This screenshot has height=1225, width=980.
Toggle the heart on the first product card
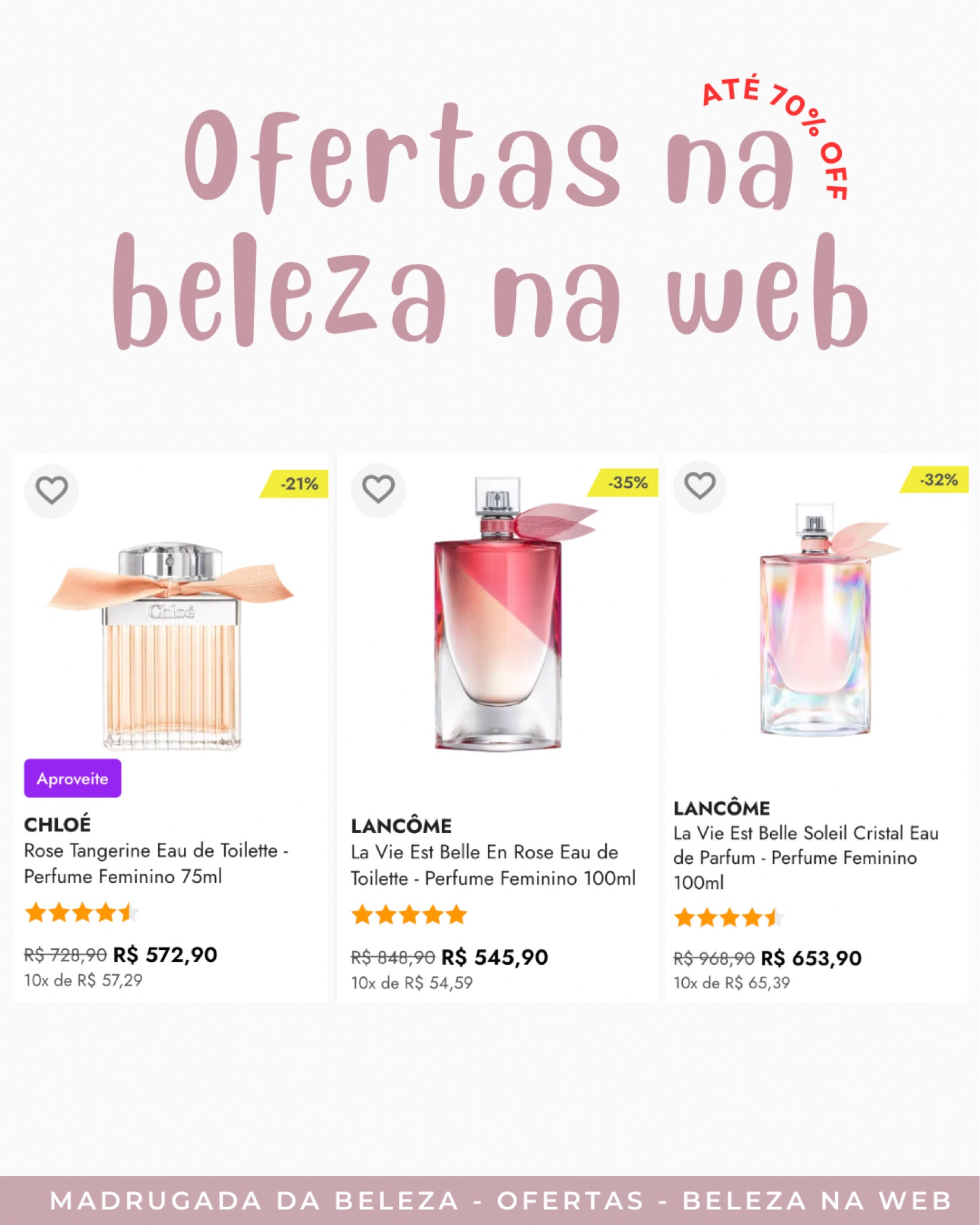(x=53, y=489)
